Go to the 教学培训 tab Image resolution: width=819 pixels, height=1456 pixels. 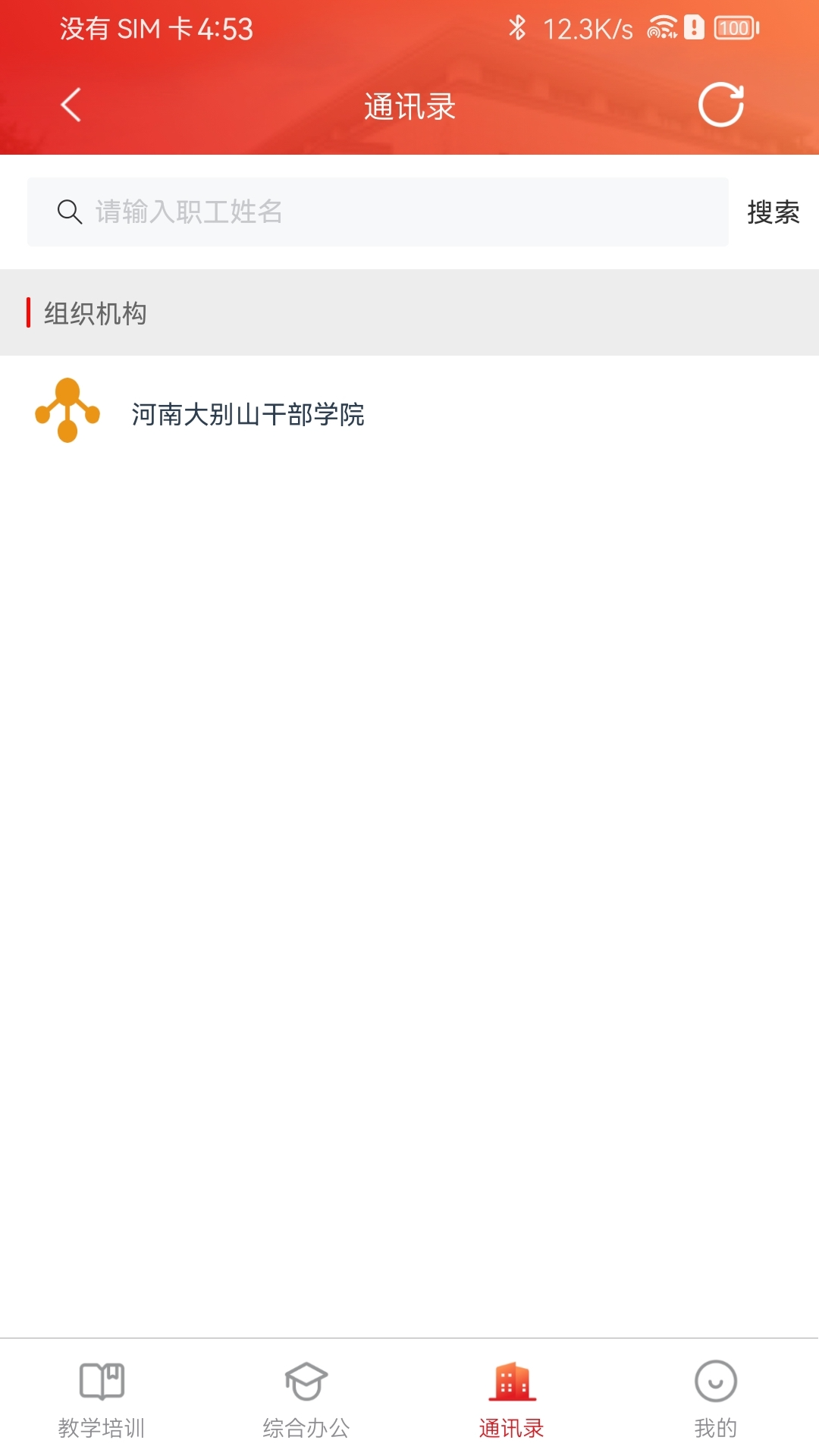102,1407
